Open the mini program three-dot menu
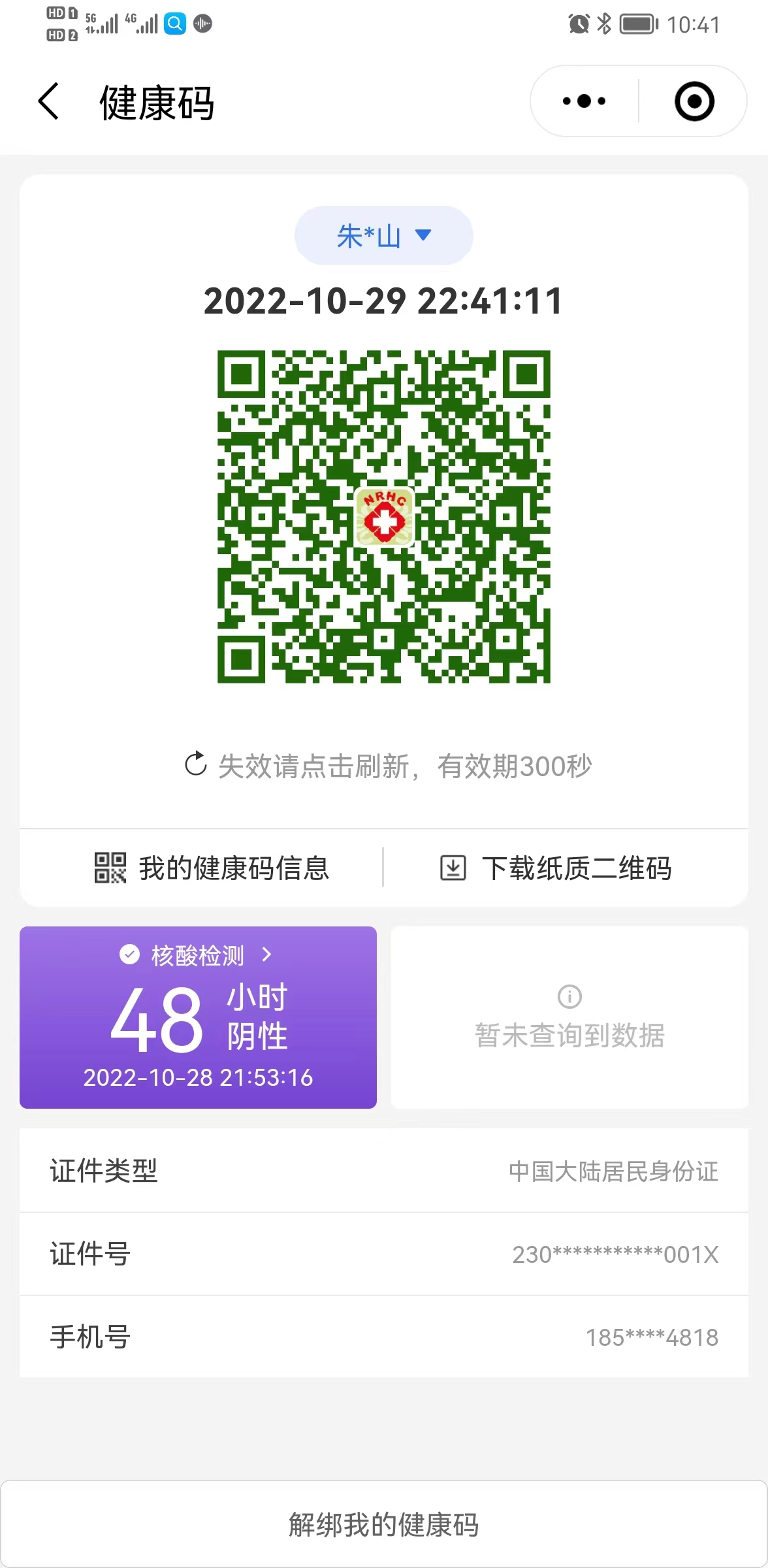Screen dimensions: 768x1568 point(584,101)
